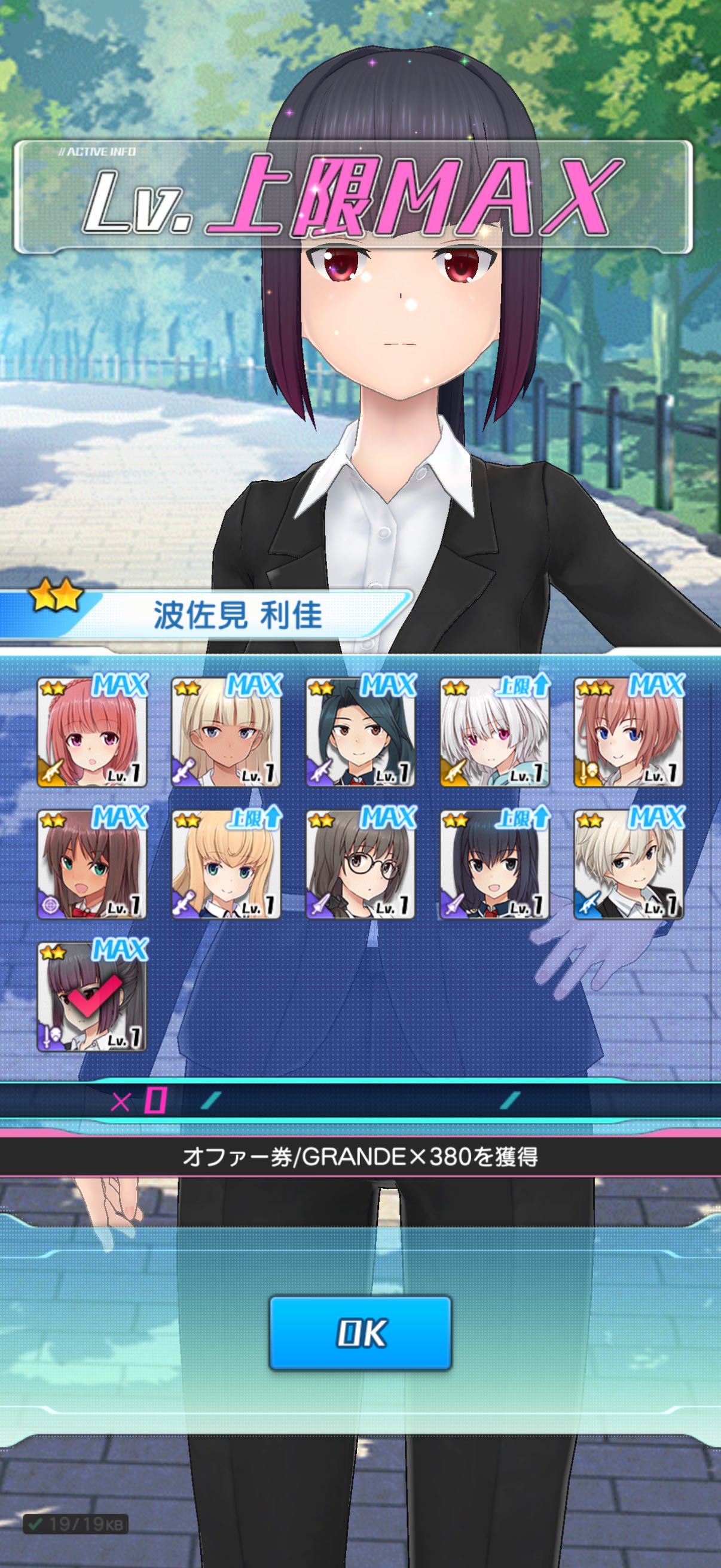This screenshot has width=721, height=1568.
Task: Select the tanned blonde girl card
Action: (226, 732)
